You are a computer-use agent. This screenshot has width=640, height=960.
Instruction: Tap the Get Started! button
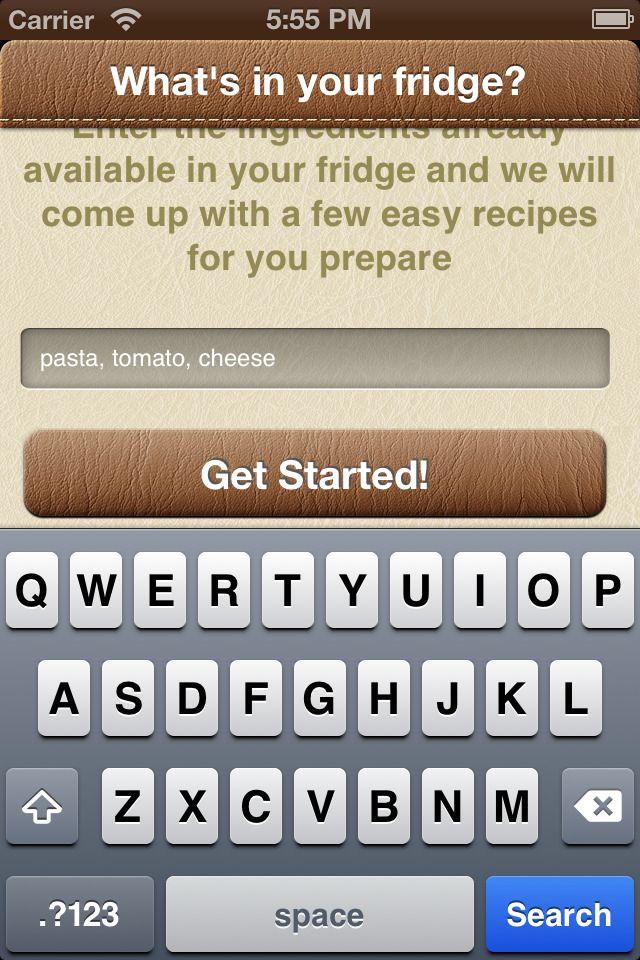(x=315, y=474)
